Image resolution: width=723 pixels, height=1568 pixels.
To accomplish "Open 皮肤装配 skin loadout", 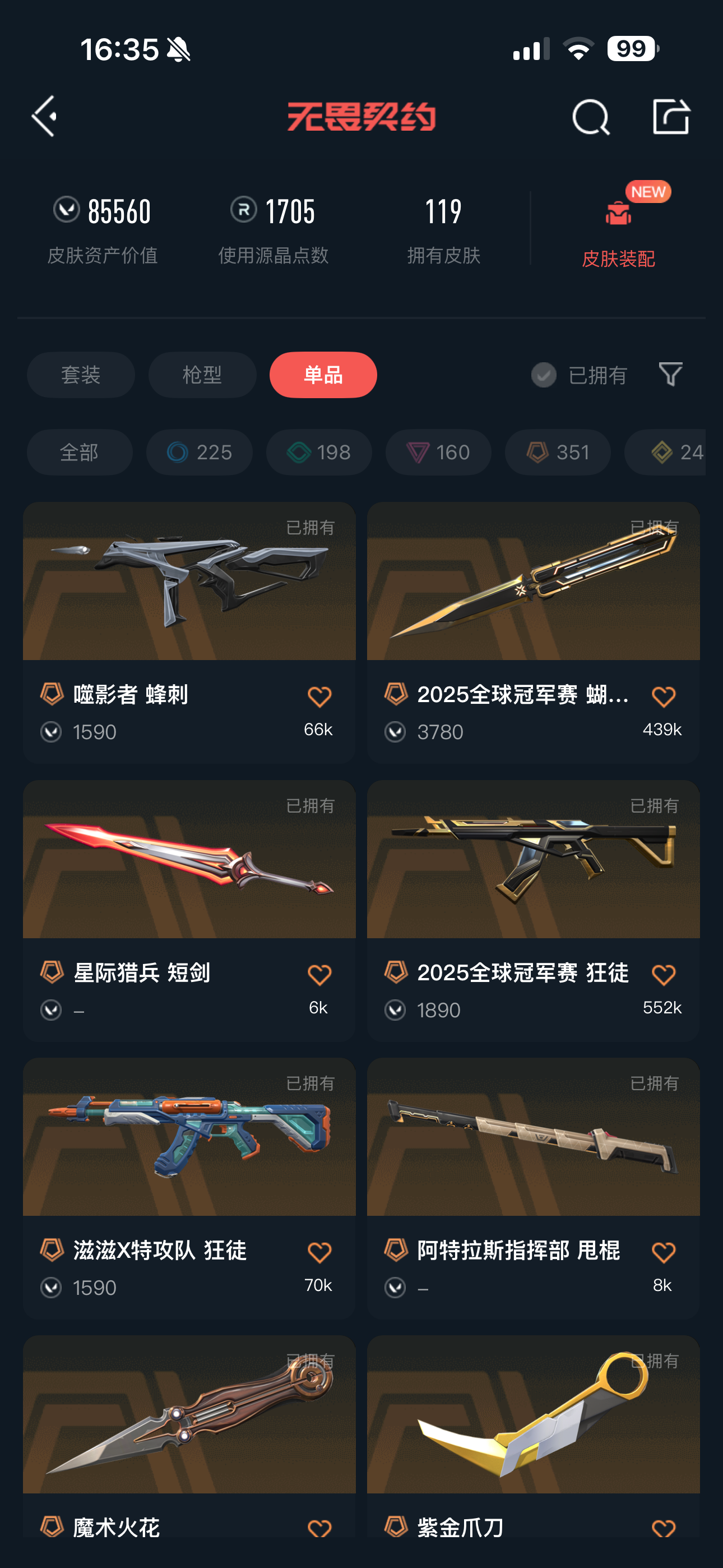I will (618, 234).
